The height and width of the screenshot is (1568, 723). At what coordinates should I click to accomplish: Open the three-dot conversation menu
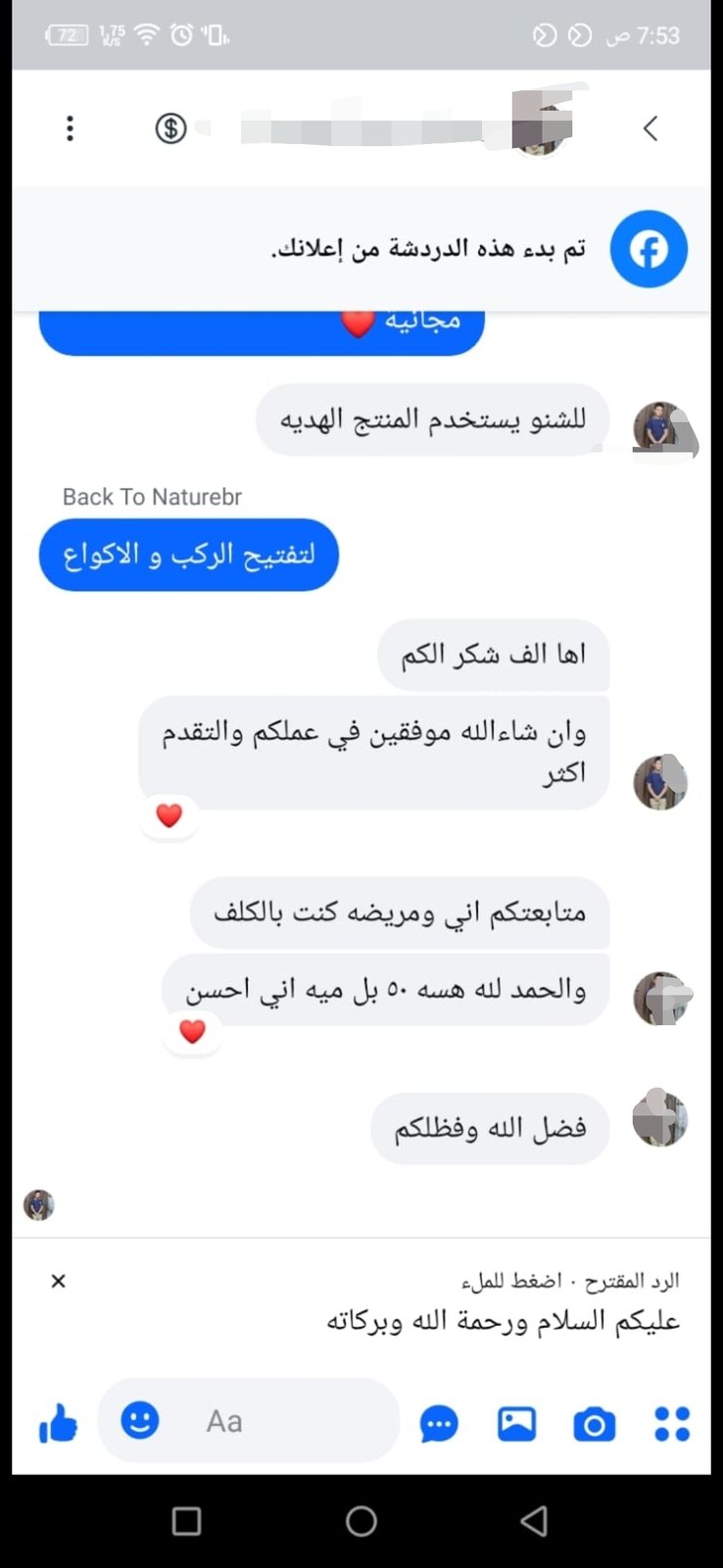tap(70, 127)
